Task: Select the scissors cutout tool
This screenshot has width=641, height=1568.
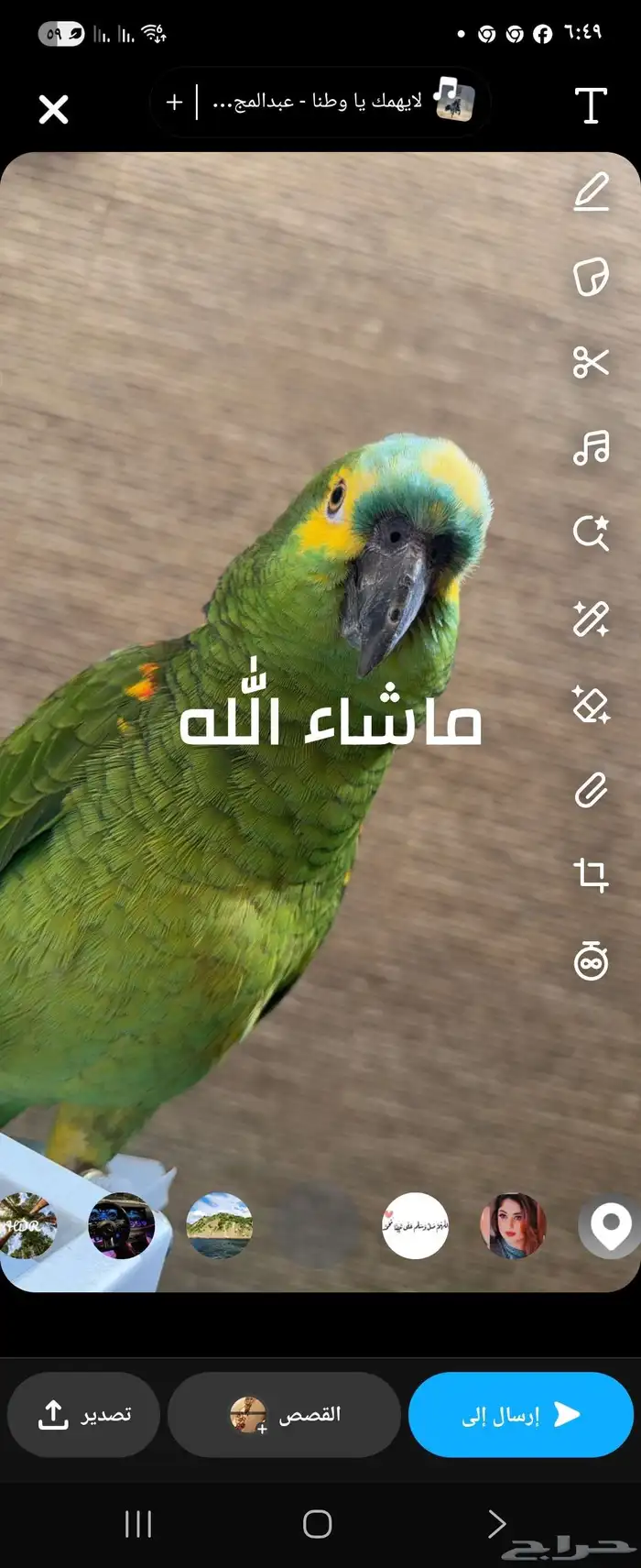Action: [x=592, y=363]
